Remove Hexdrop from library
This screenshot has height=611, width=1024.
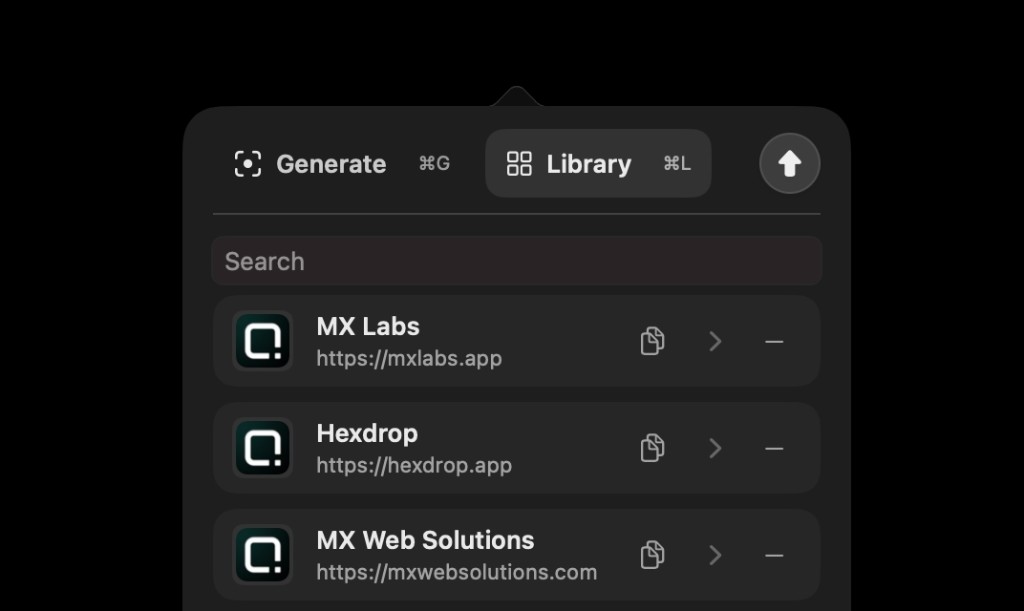click(x=774, y=448)
